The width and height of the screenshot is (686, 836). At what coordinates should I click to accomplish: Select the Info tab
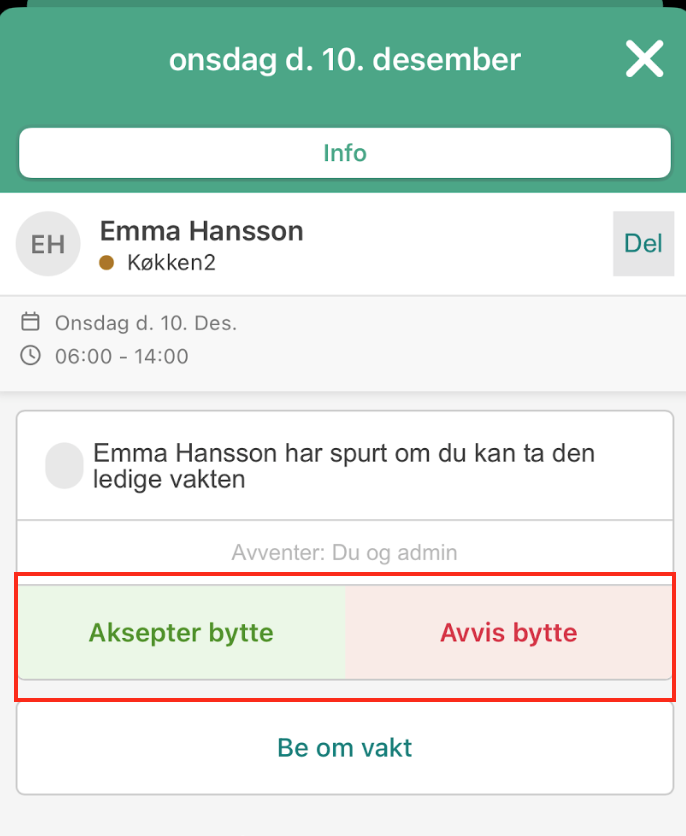click(x=344, y=153)
